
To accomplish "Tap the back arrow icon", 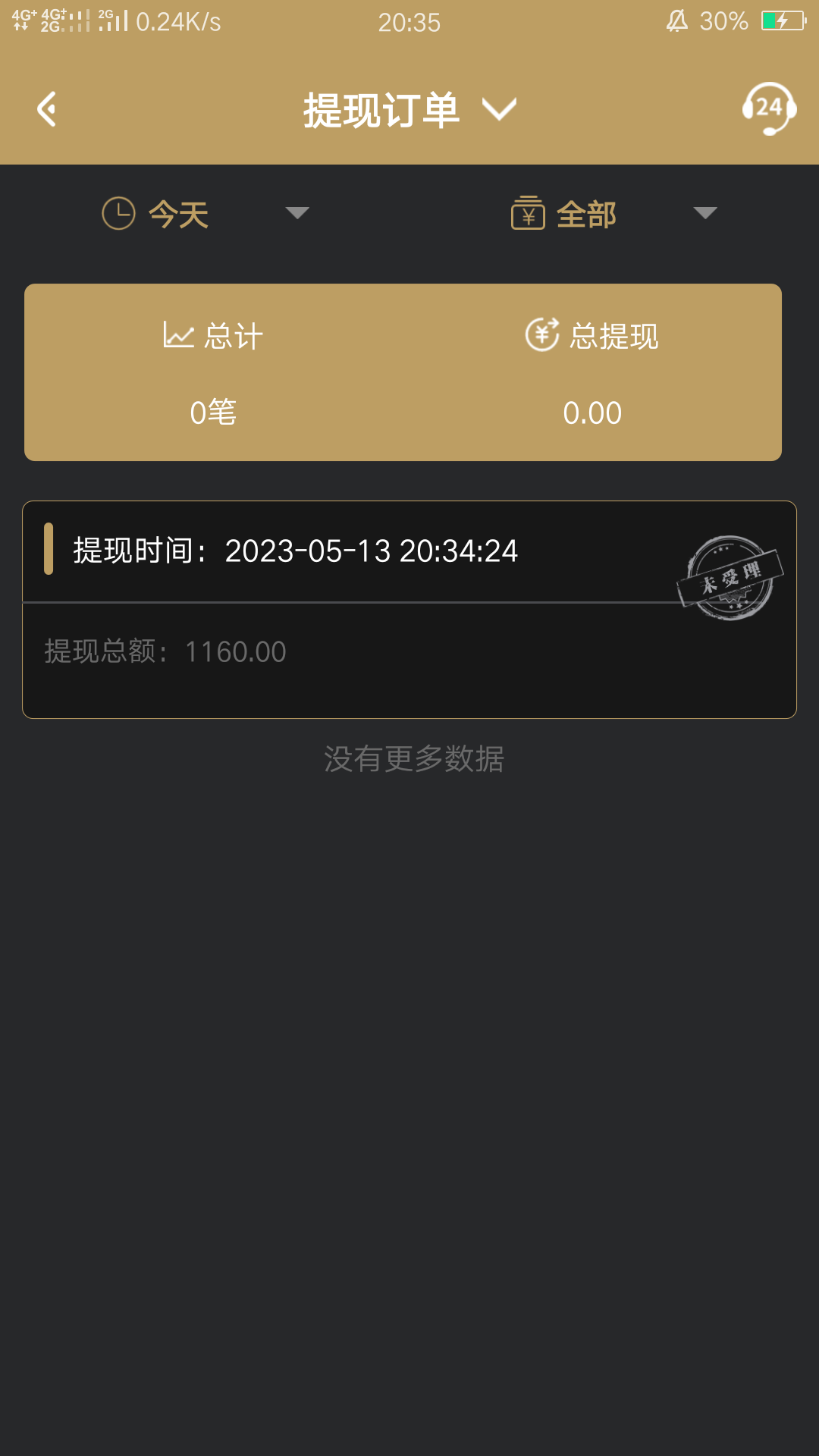I will pos(47,109).
